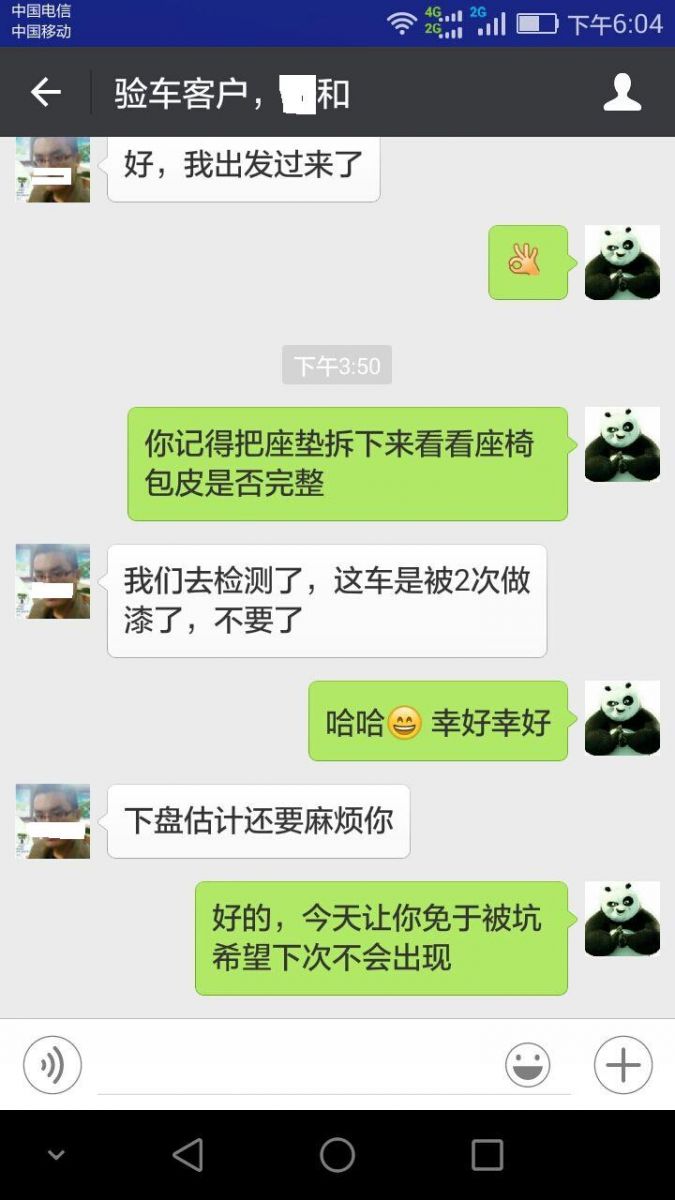This screenshot has width=675, height=1200.
Task: Open recent apps square button
Action: pyautogui.click(x=487, y=1155)
